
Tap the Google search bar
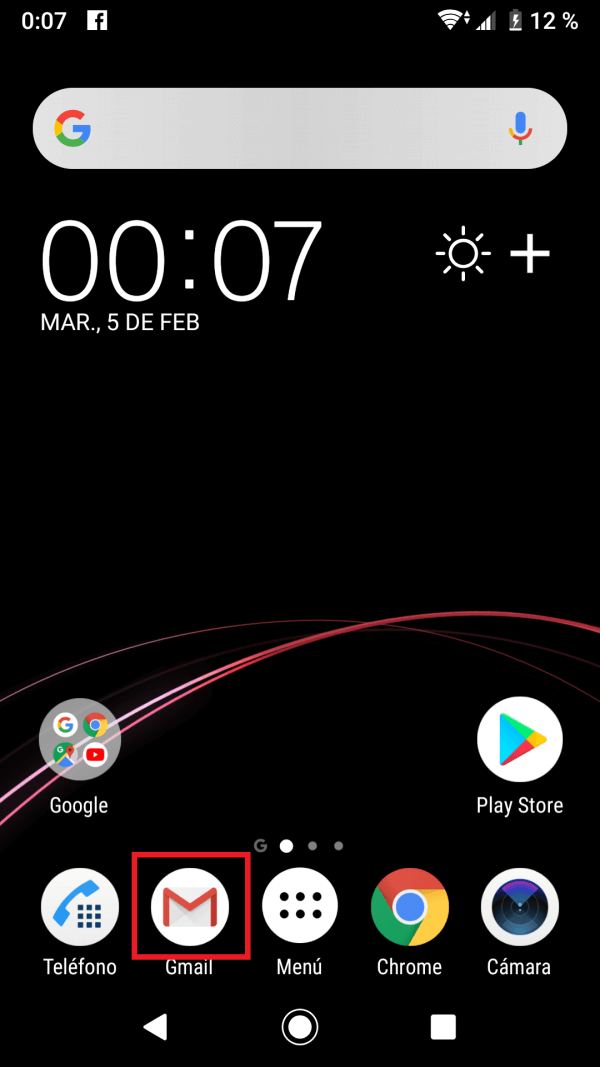[290, 128]
